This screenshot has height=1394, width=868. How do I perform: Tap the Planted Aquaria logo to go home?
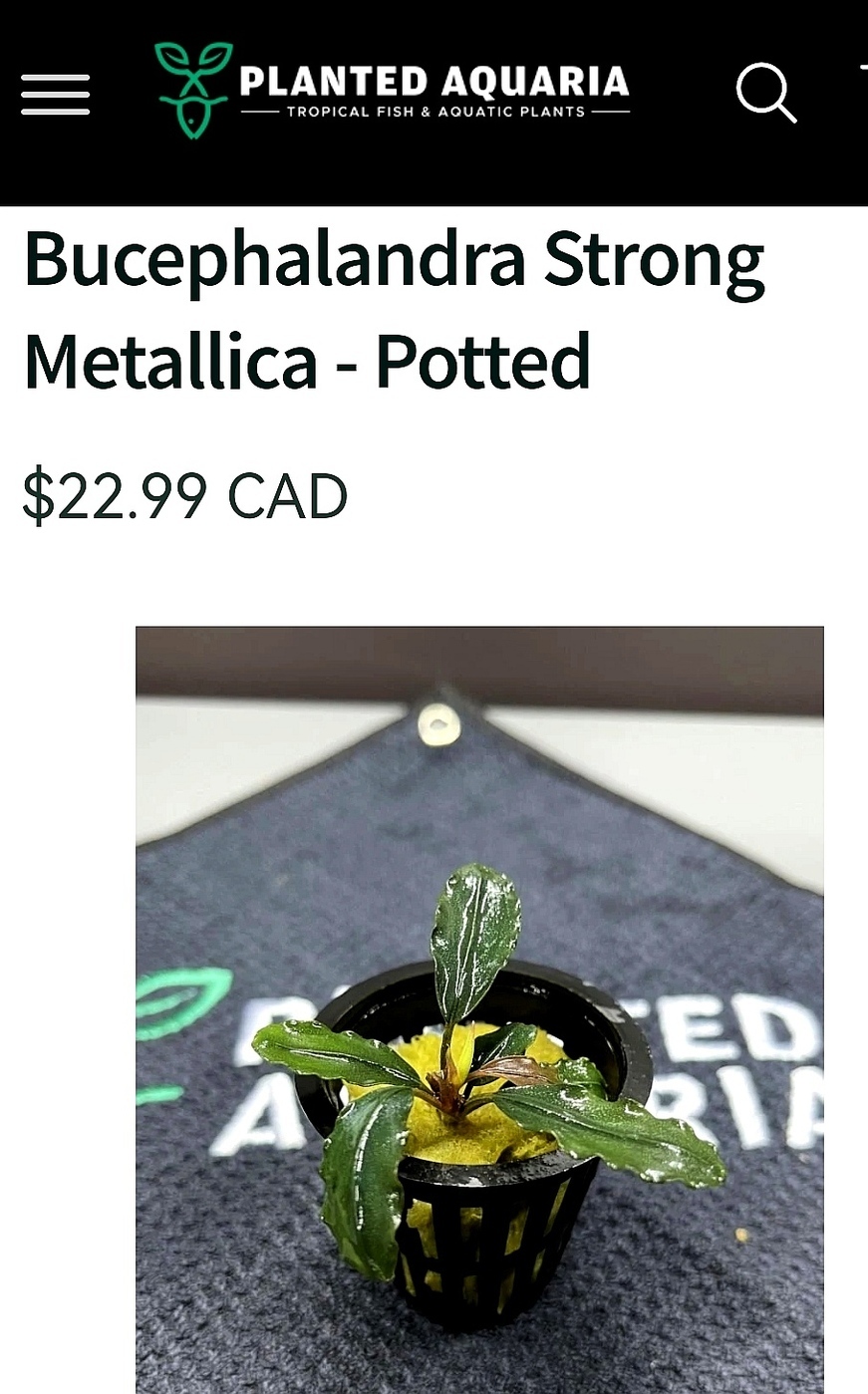click(x=393, y=91)
